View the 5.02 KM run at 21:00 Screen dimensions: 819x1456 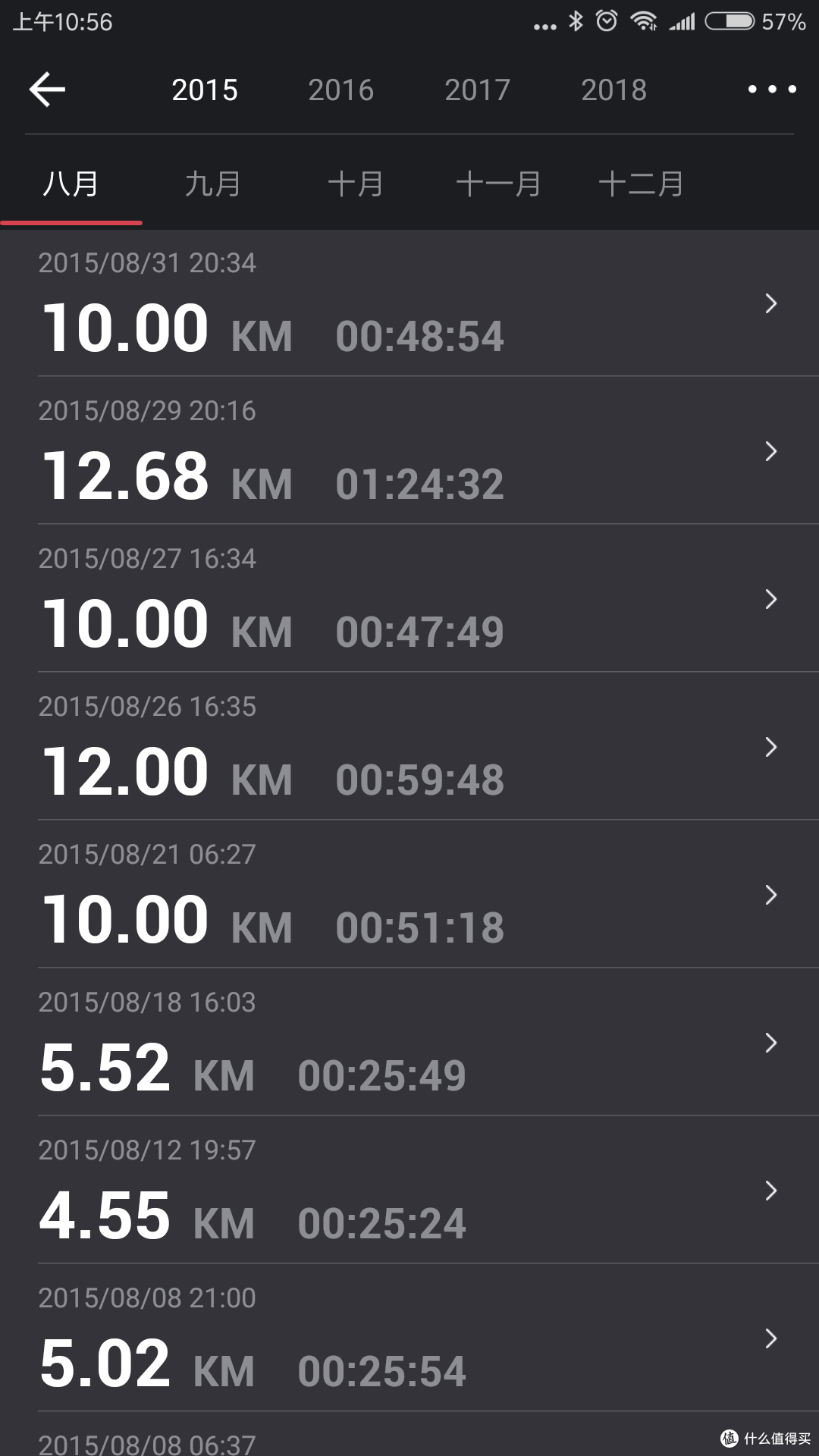(x=409, y=1338)
